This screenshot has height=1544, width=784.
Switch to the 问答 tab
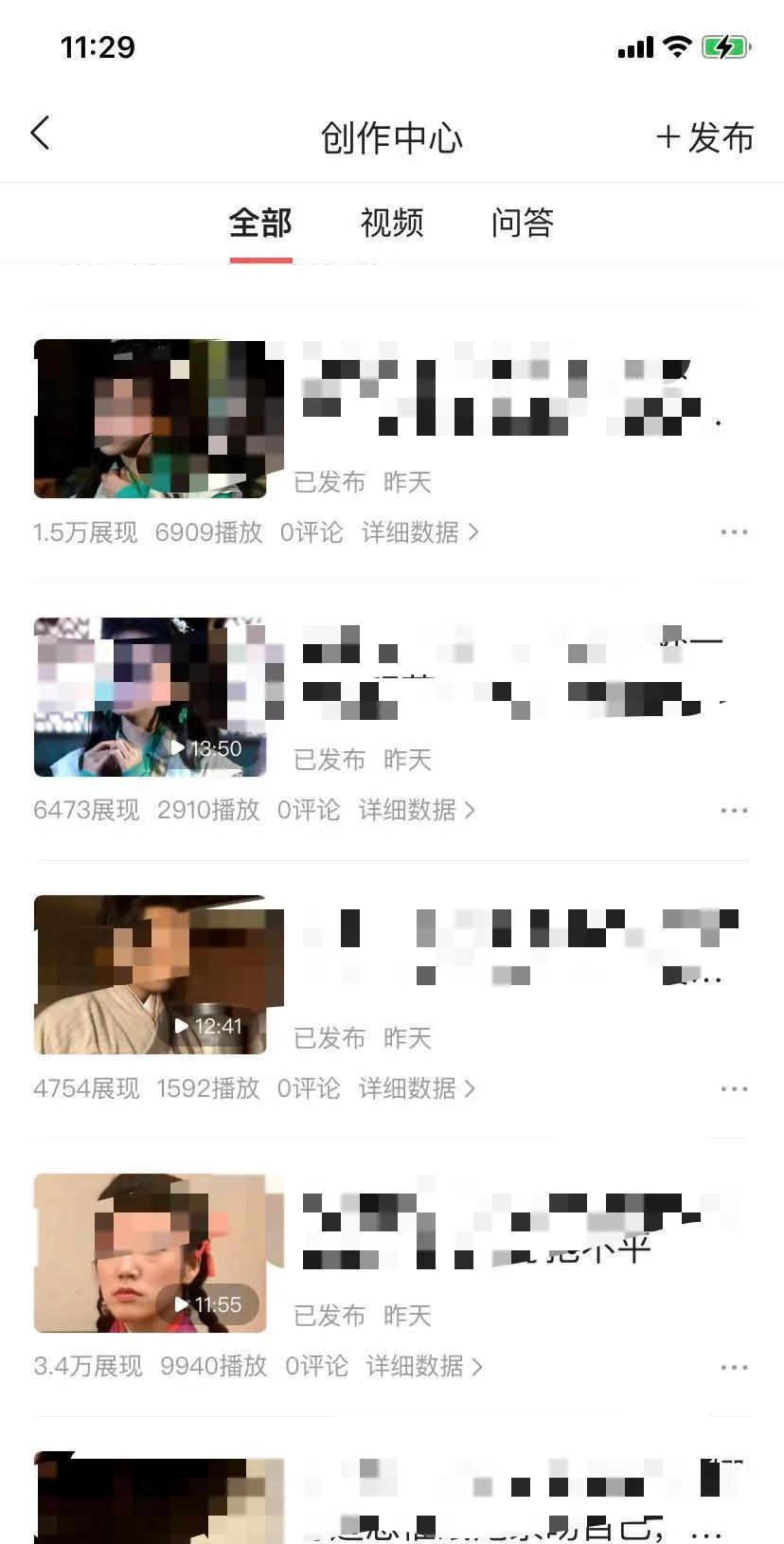(522, 224)
